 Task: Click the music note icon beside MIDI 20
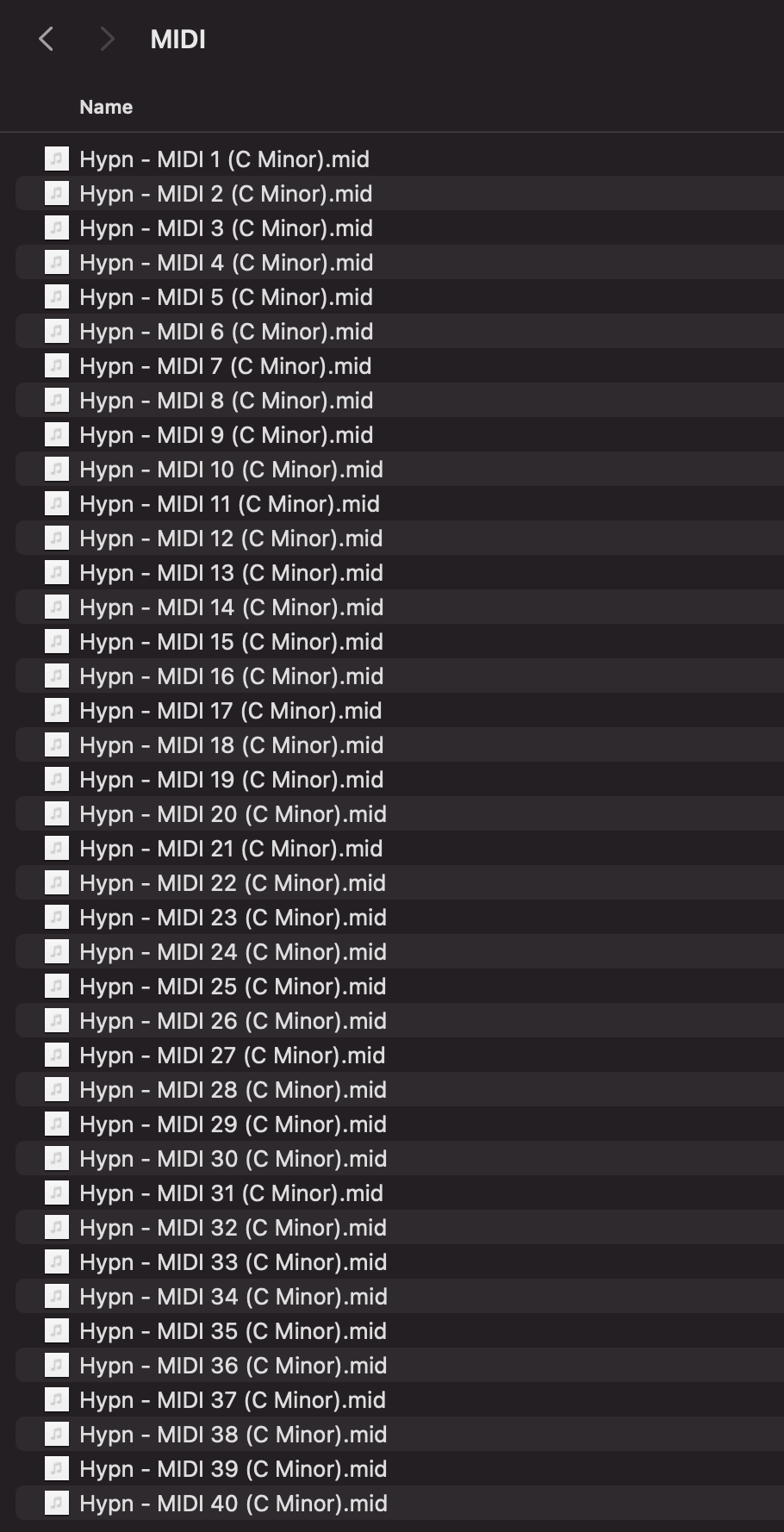(55, 814)
